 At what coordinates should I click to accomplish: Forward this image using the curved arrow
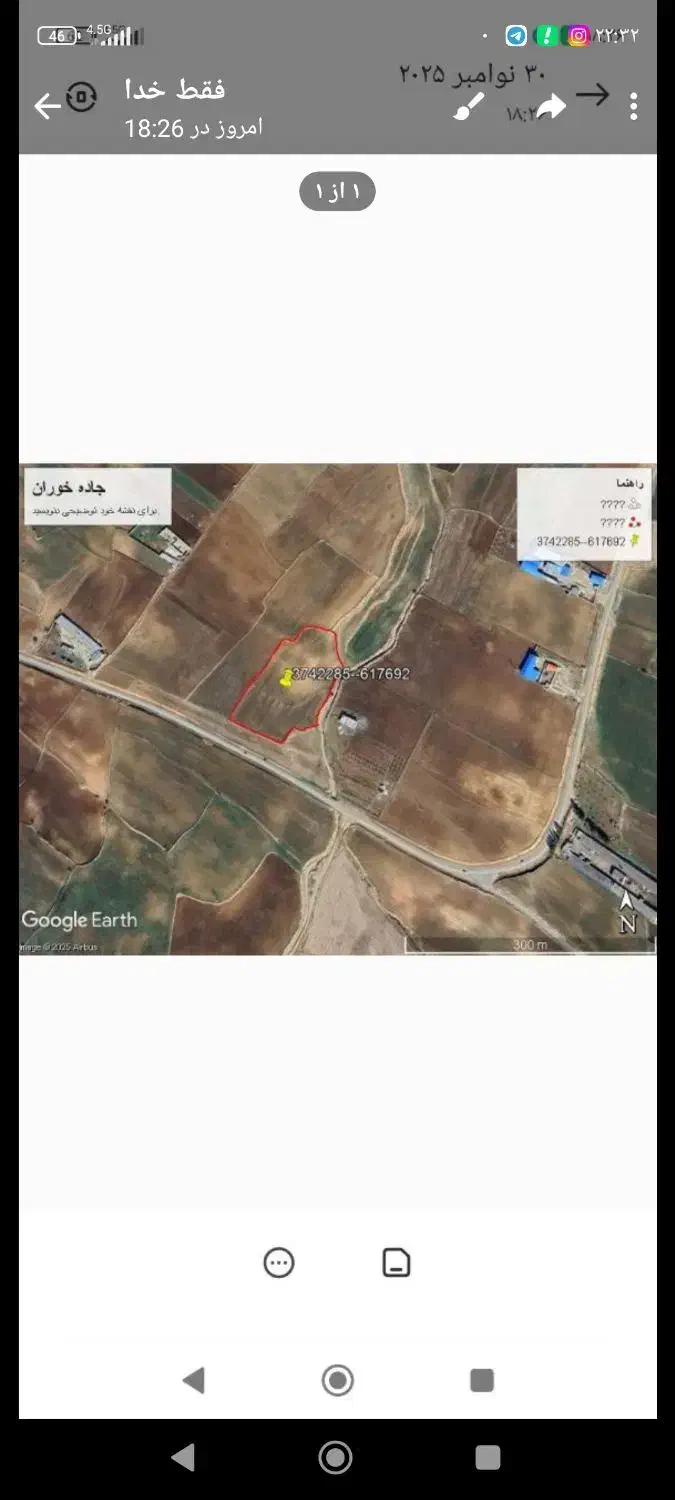[551, 106]
